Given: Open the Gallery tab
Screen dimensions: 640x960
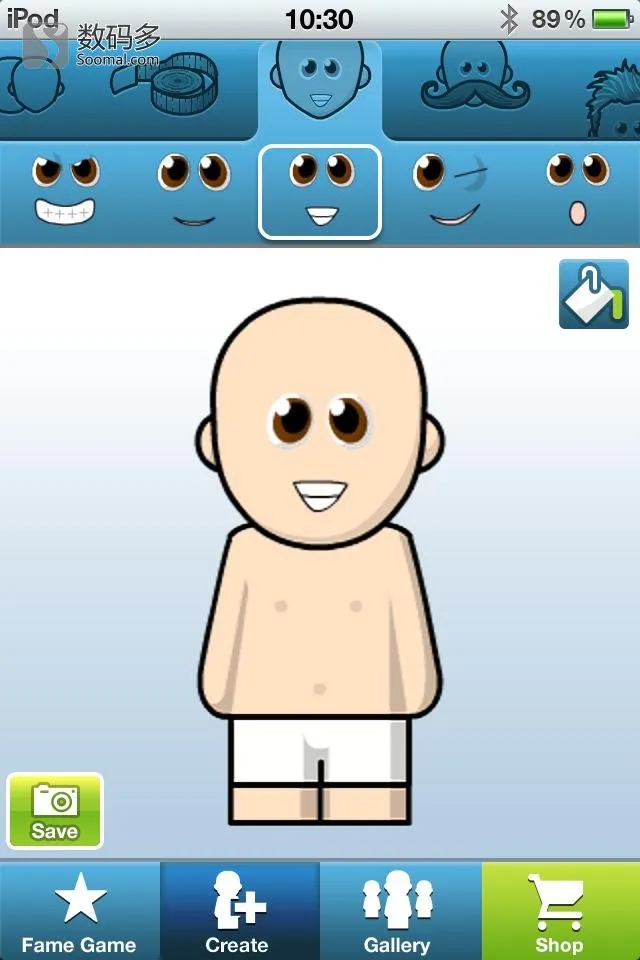Looking at the screenshot, I should pos(399,911).
